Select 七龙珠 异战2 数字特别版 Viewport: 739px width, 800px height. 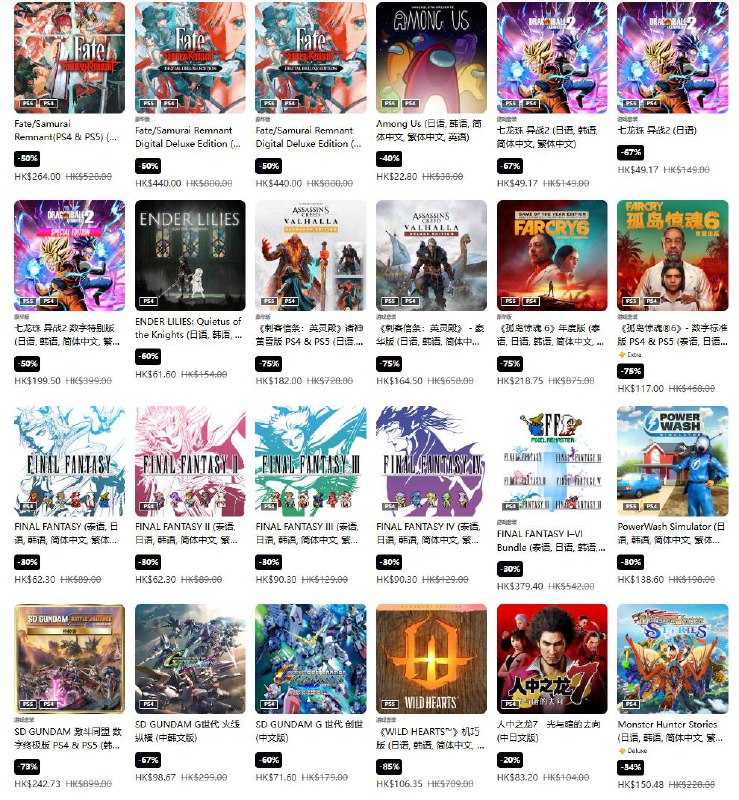tap(69, 255)
